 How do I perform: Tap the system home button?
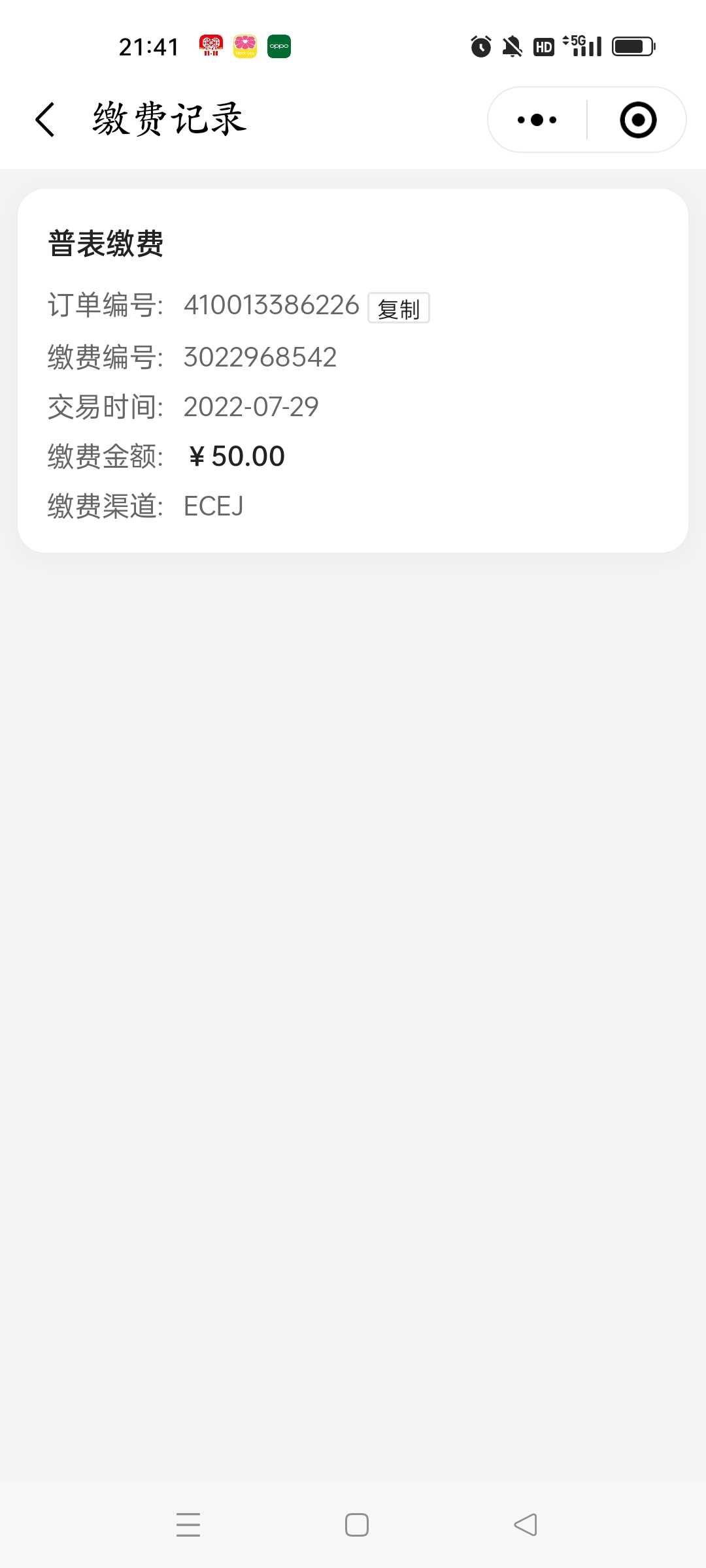pos(357,1524)
